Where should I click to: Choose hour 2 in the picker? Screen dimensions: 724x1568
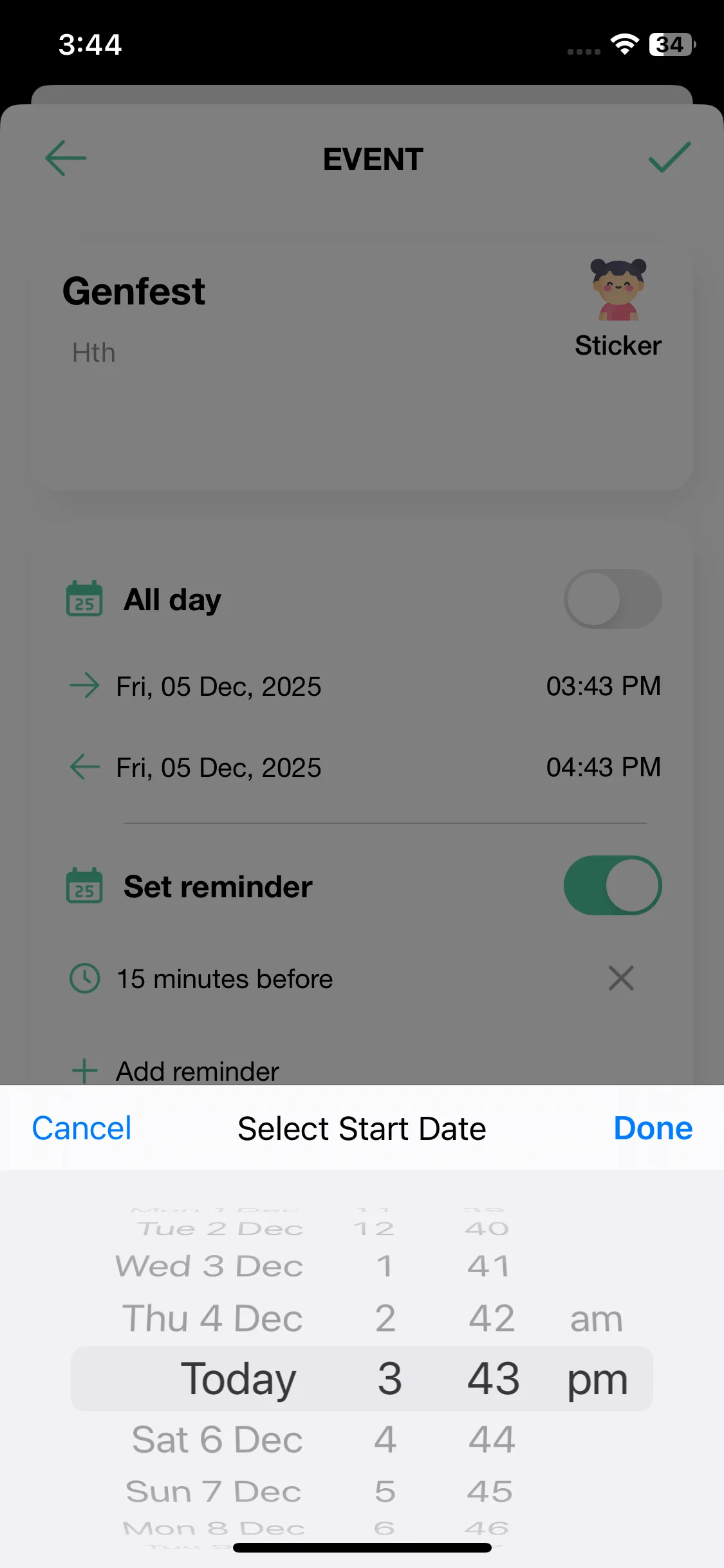(385, 1318)
